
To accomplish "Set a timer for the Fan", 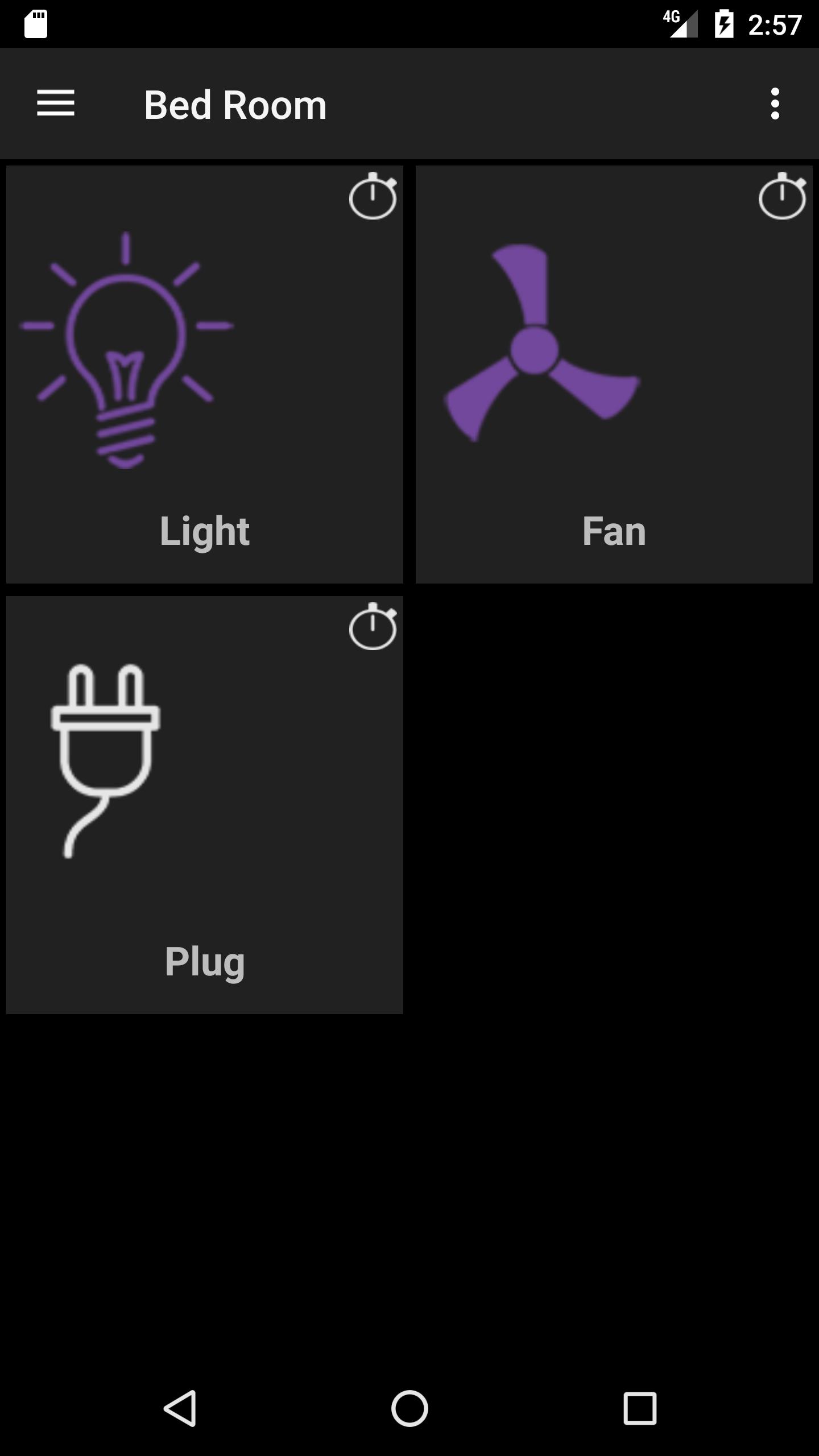I will (782, 196).
